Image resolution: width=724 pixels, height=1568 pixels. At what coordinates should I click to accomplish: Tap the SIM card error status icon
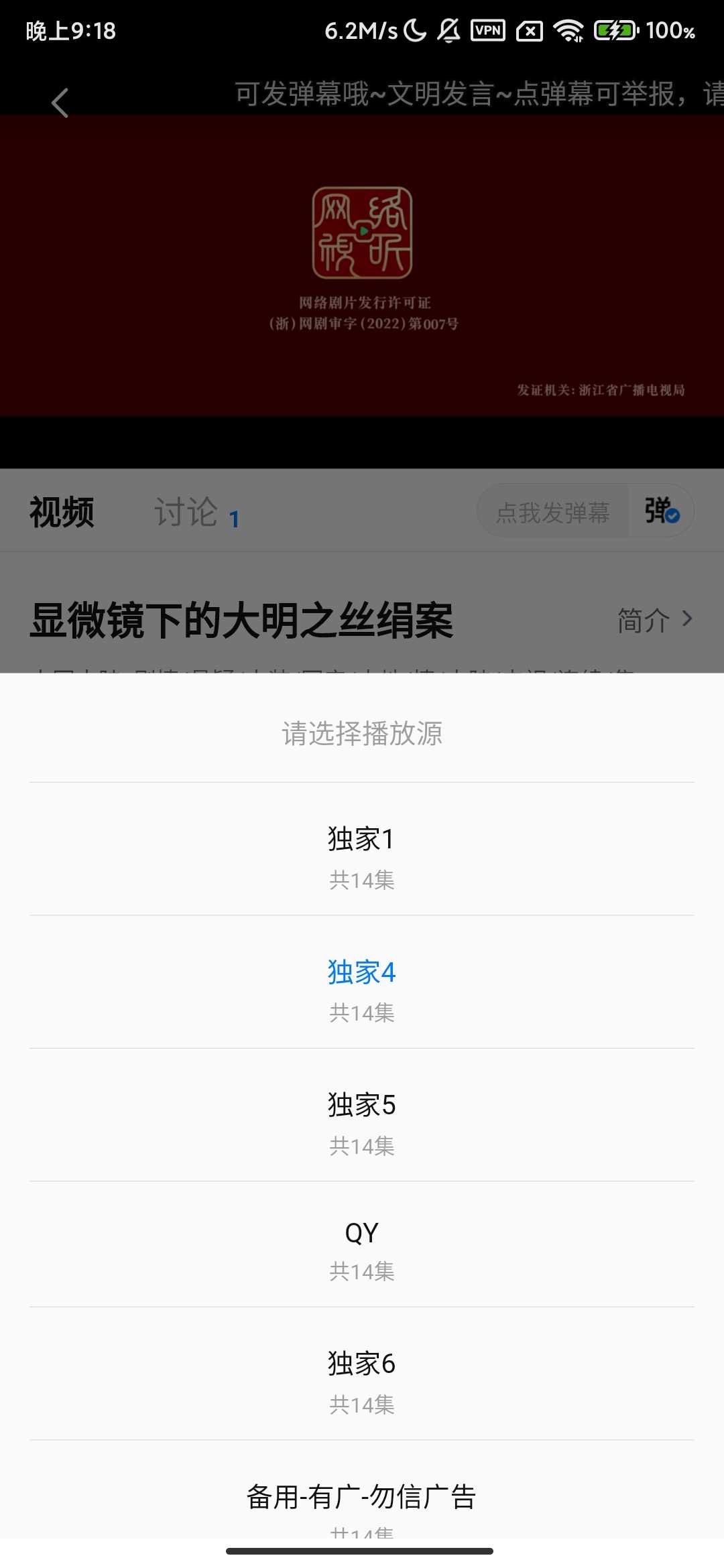pyautogui.click(x=530, y=30)
